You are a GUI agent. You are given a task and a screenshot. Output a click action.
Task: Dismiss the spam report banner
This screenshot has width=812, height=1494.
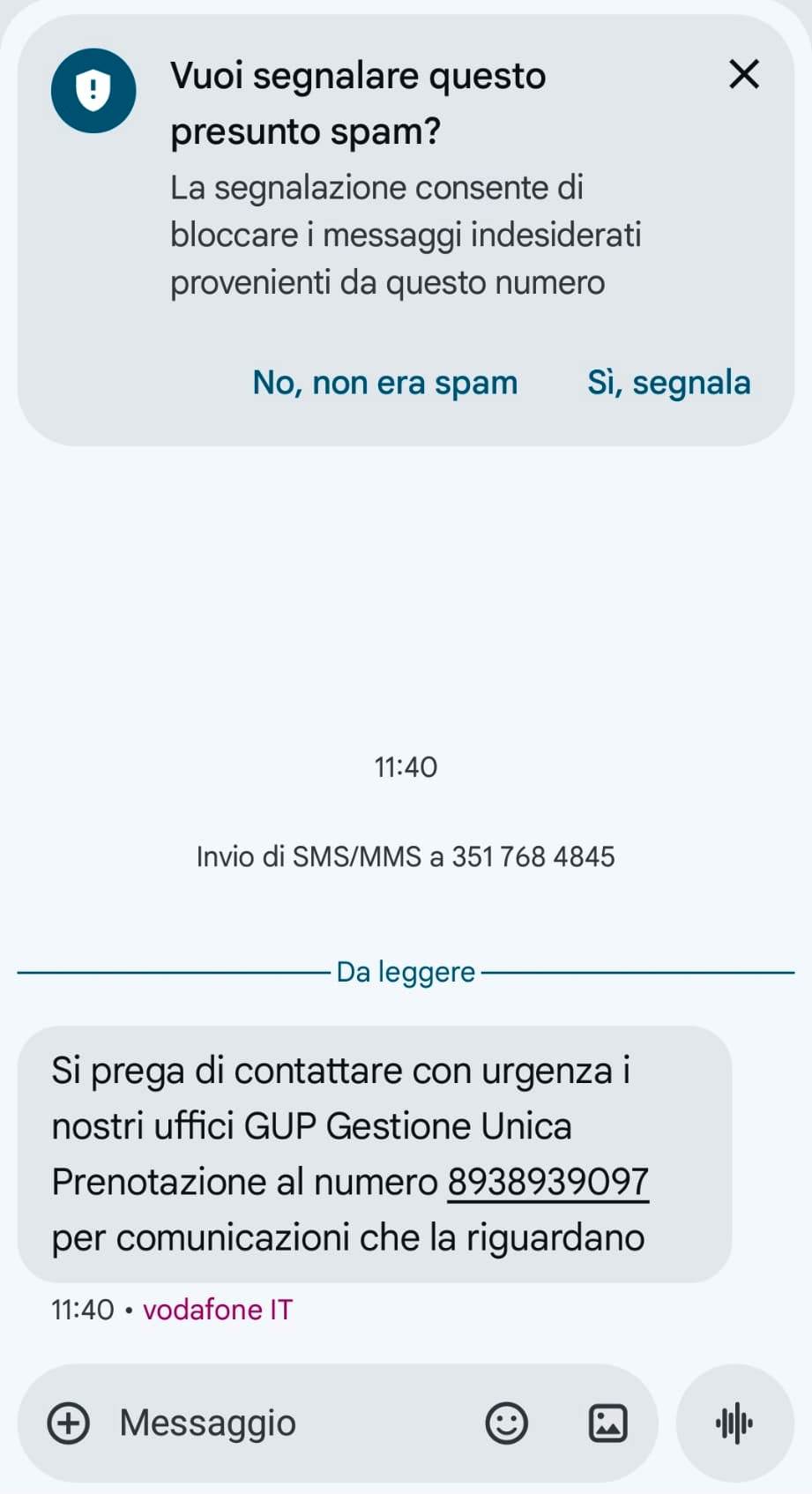(744, 75)
